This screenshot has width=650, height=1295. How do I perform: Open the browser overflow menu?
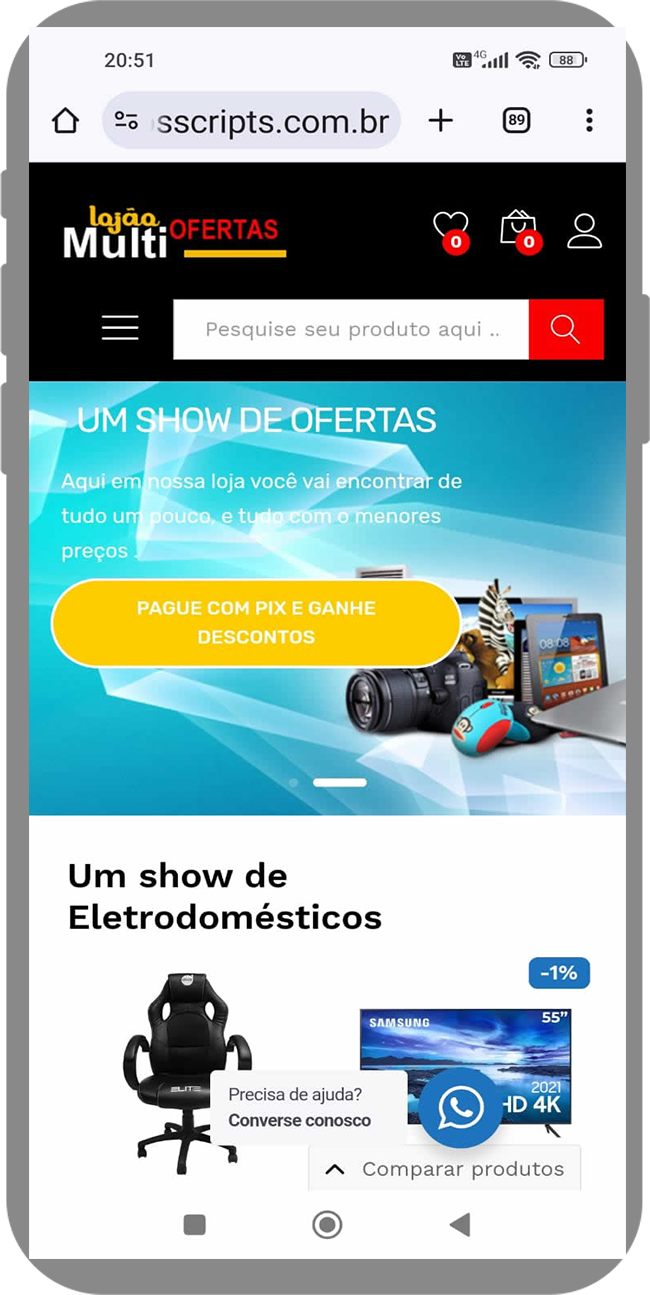(x=589, y=121)
